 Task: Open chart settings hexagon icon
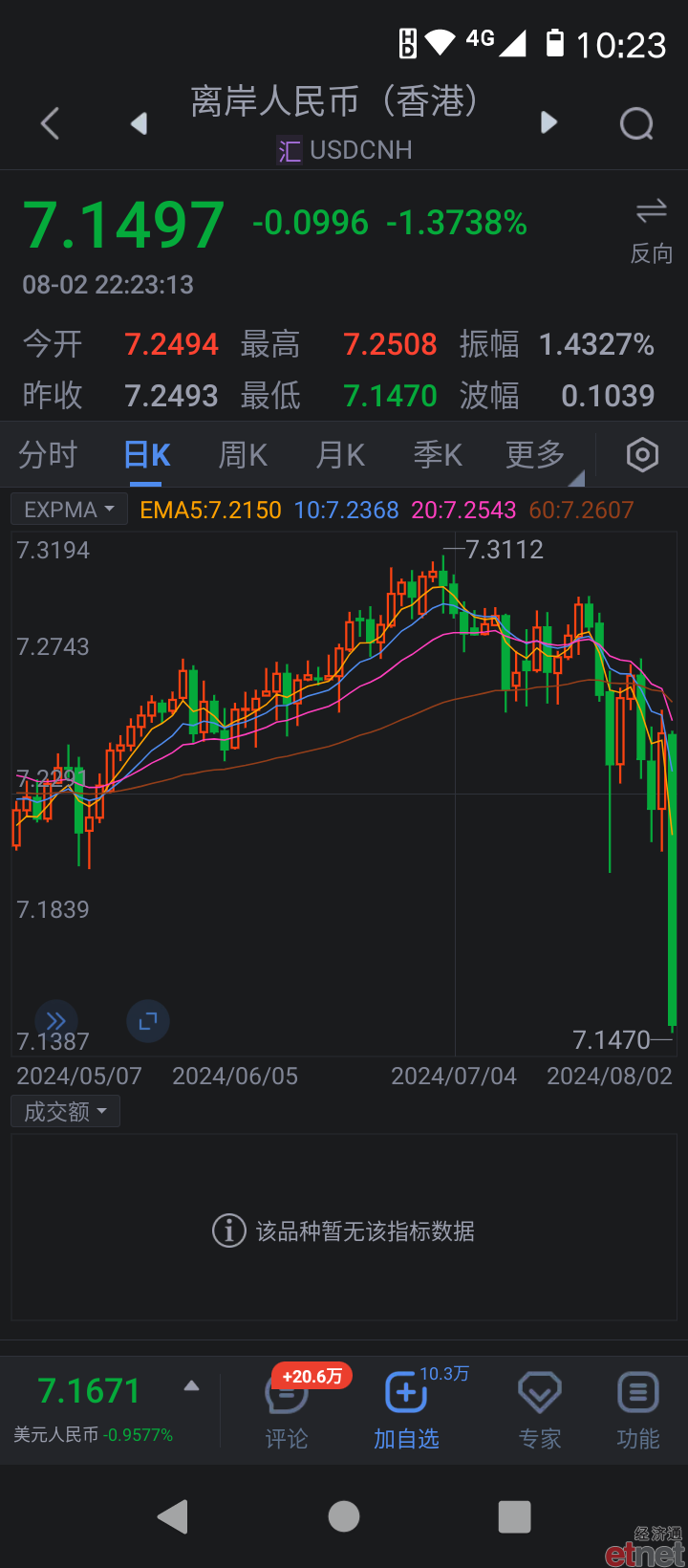(642, 455)
